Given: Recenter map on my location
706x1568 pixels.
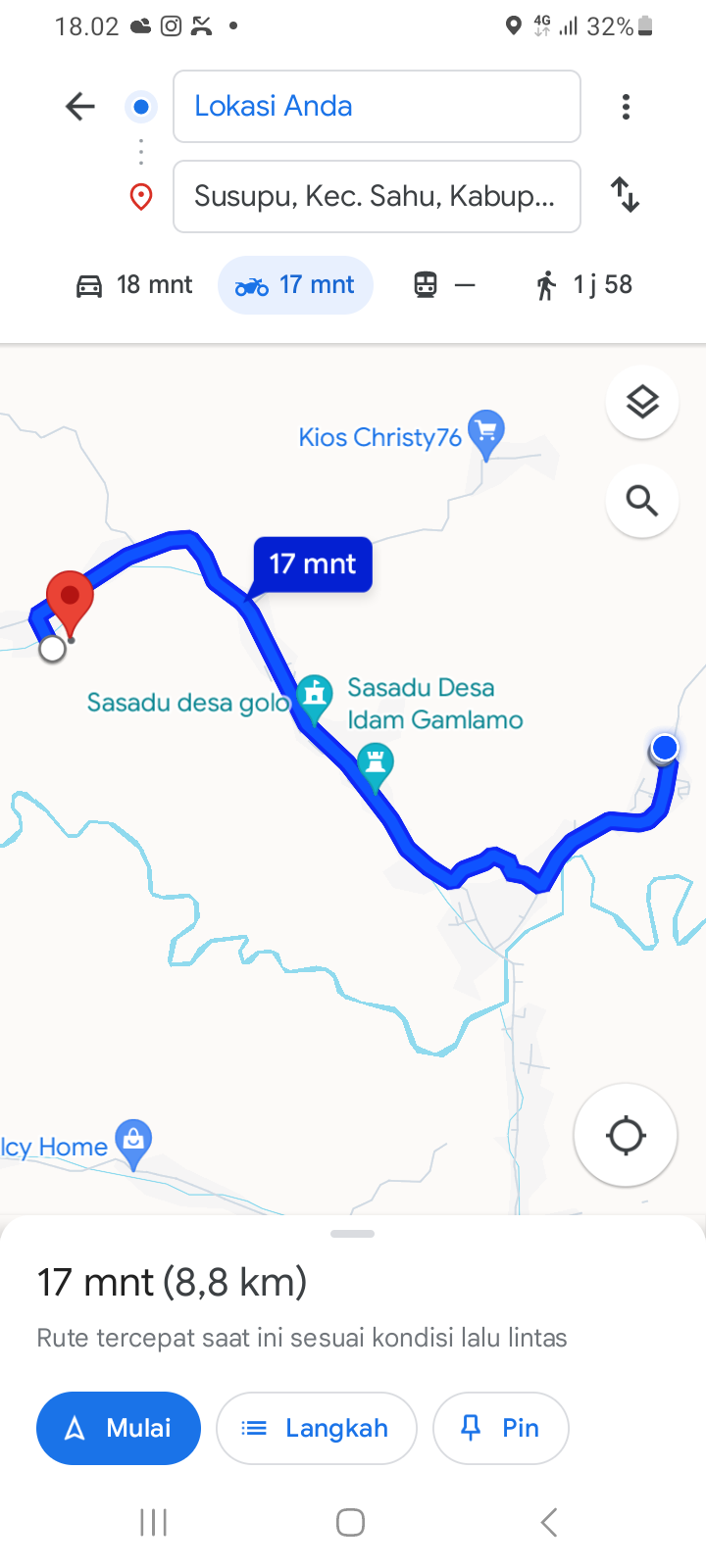Looking at the screenshot, I should [x=626, y=1136].
